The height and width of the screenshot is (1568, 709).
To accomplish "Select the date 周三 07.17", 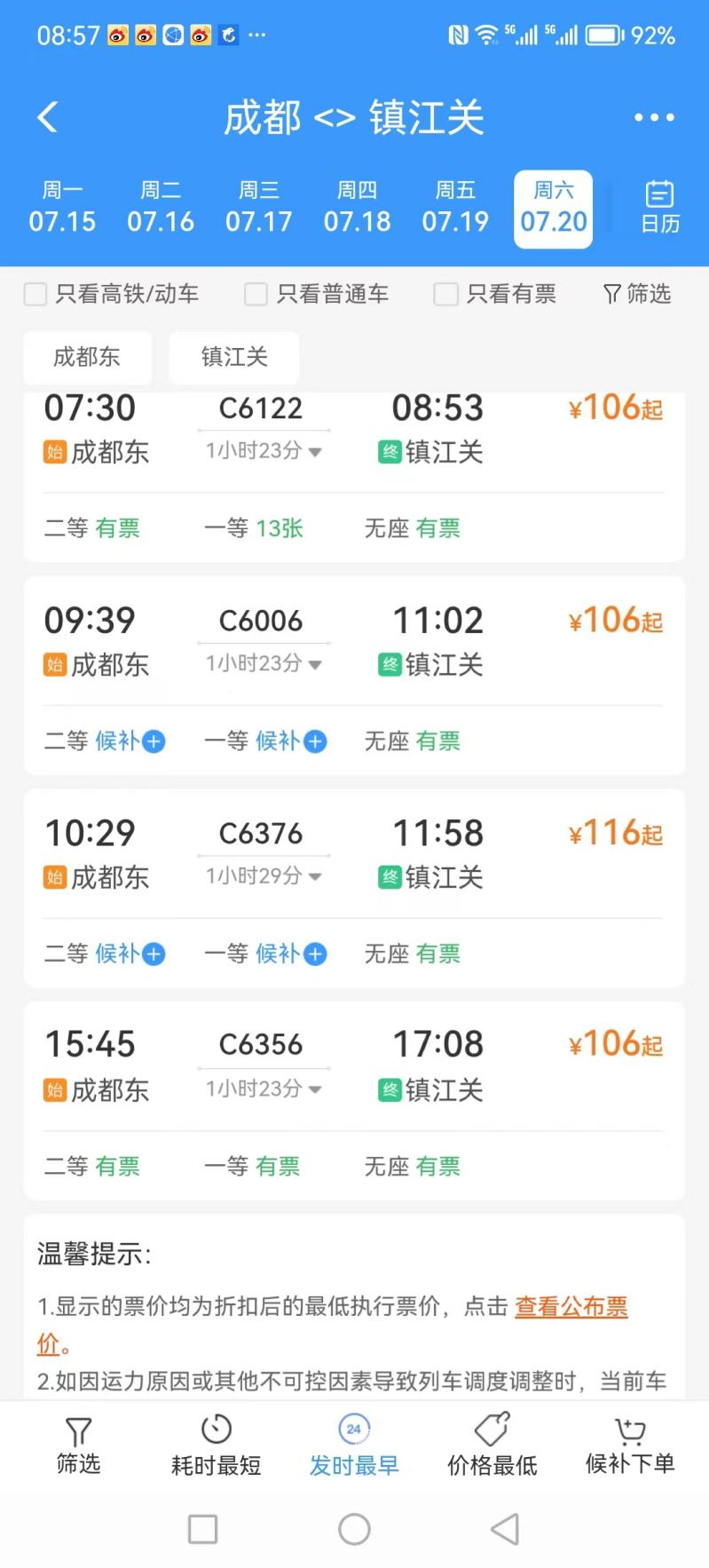I will [259, 207].
